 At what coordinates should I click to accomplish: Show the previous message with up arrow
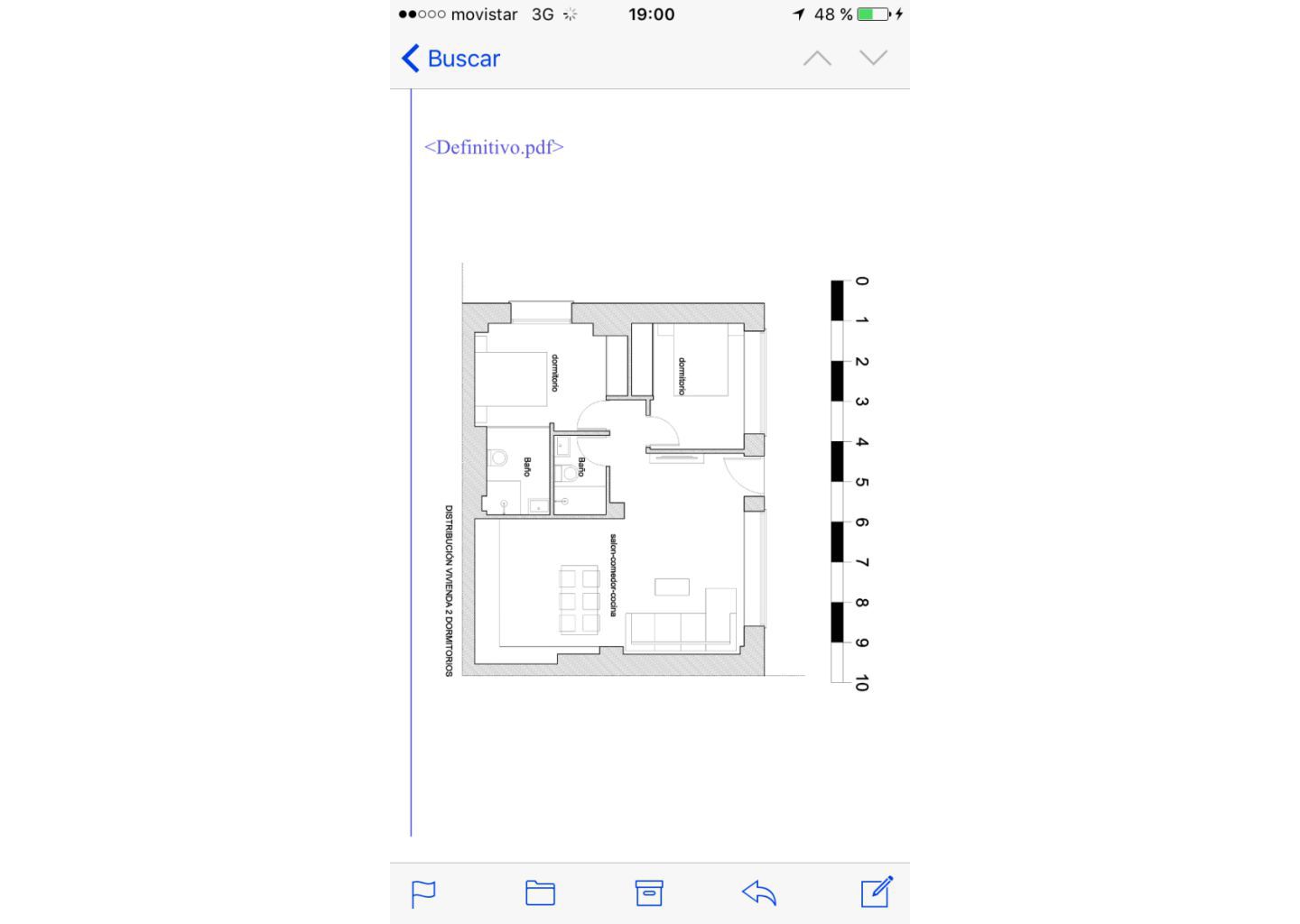click(x=817, y=59)
